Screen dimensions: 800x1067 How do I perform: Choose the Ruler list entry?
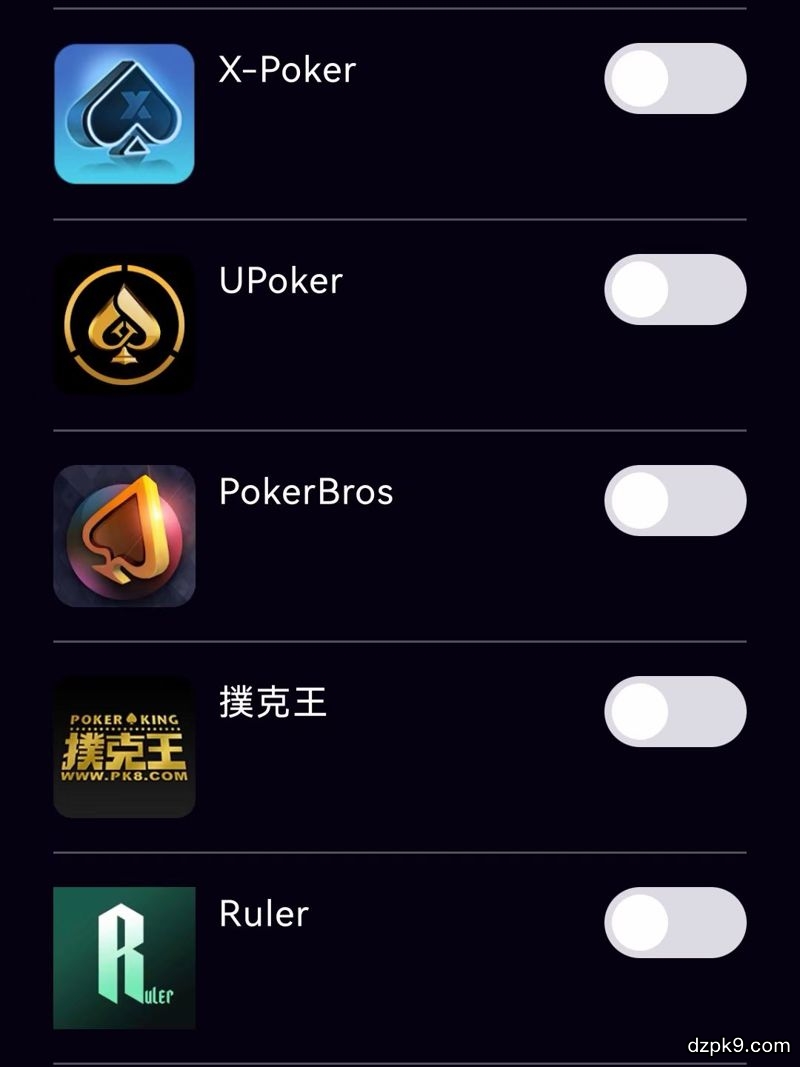point(400,957)
